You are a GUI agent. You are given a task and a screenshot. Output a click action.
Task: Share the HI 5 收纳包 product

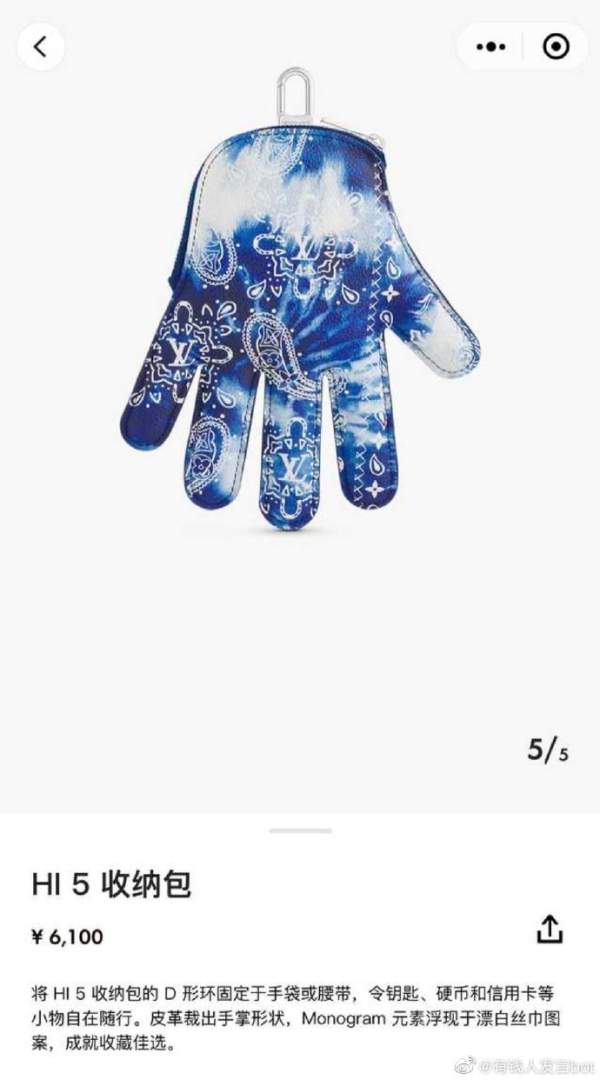pos(549,928)
